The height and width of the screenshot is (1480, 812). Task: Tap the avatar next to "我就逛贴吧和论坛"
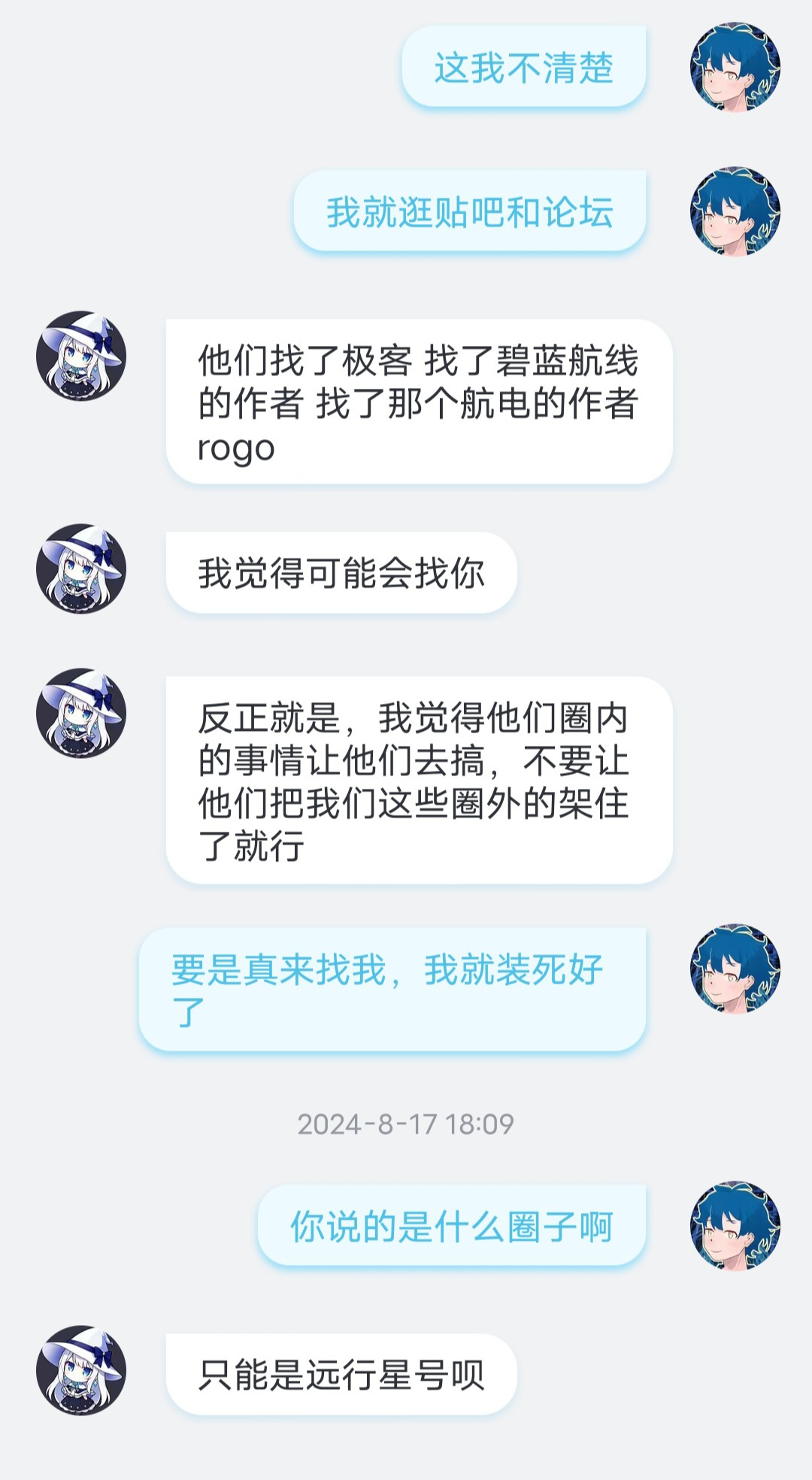tap(735, 211)
